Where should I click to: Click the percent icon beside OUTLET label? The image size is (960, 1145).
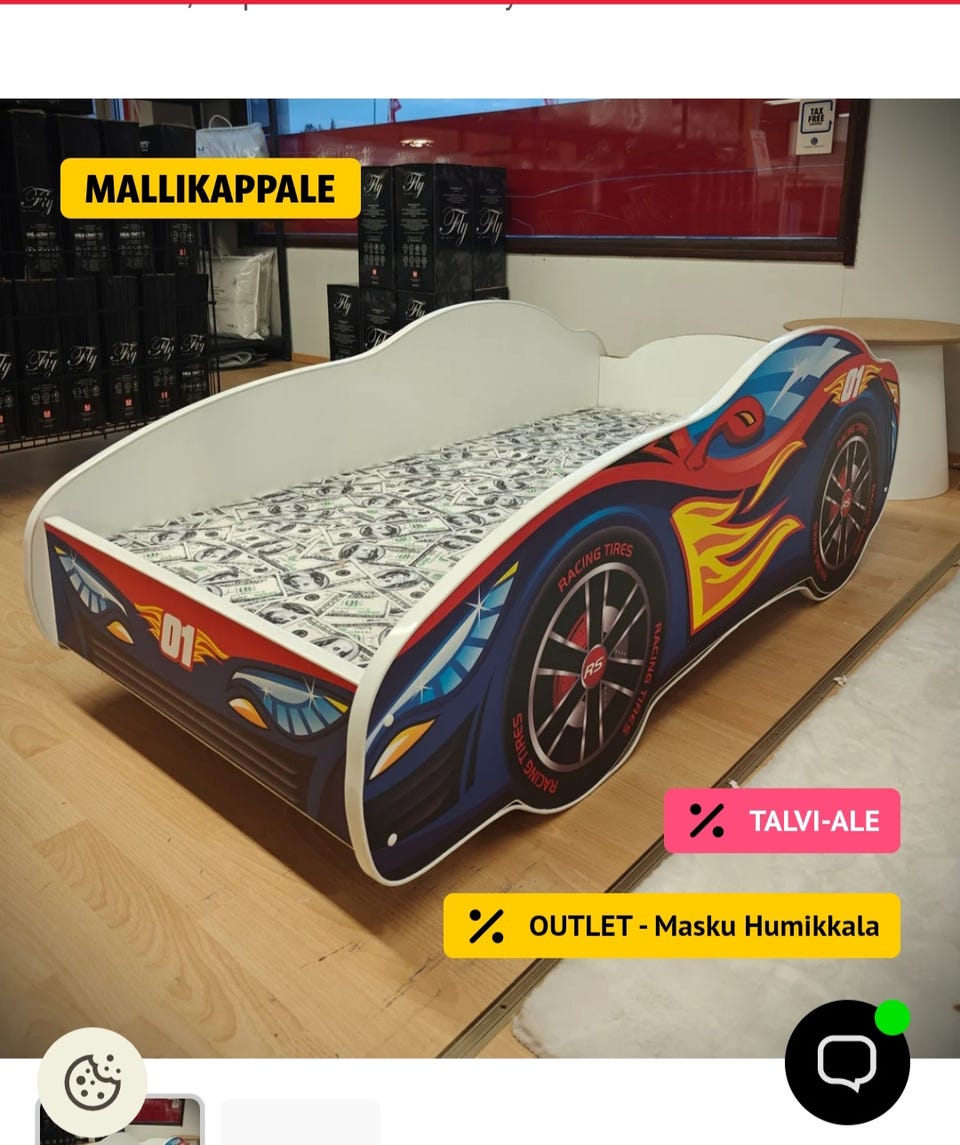pyautogui.click(x=487, y=928)
